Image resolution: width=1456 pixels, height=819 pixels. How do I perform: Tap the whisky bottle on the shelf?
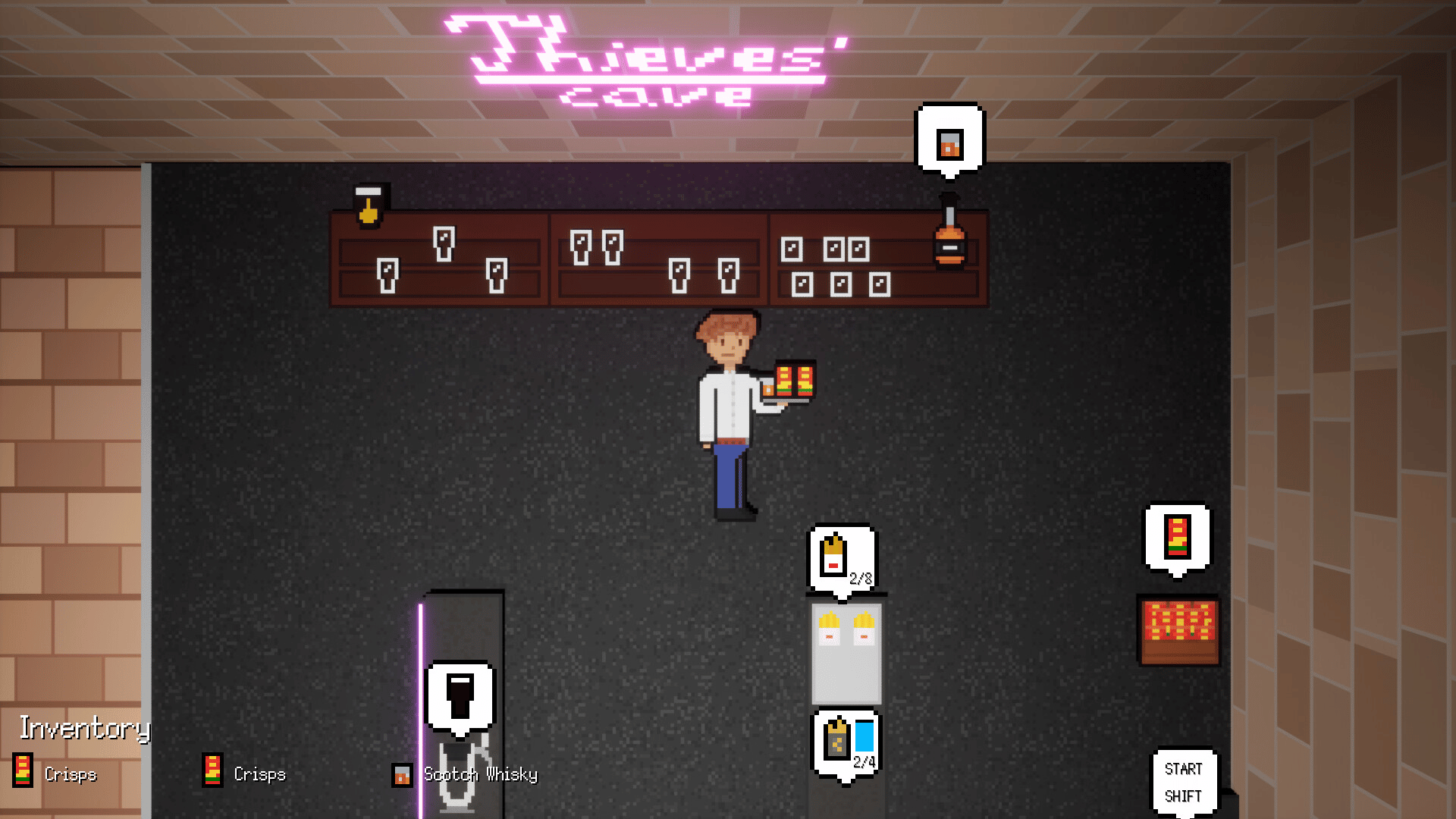point(949,234)
